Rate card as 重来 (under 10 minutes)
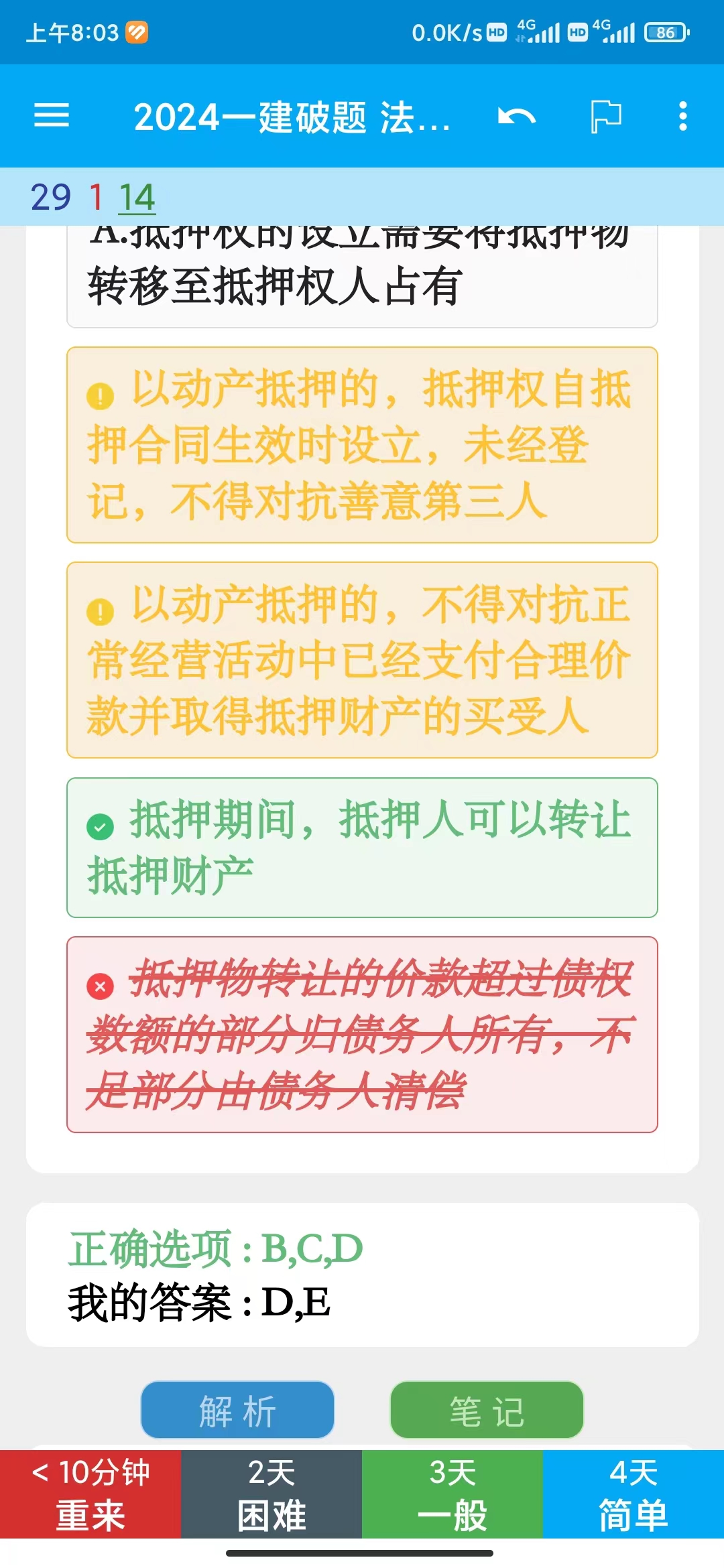Viewport: 724px width, 1568px height. 90,1494
